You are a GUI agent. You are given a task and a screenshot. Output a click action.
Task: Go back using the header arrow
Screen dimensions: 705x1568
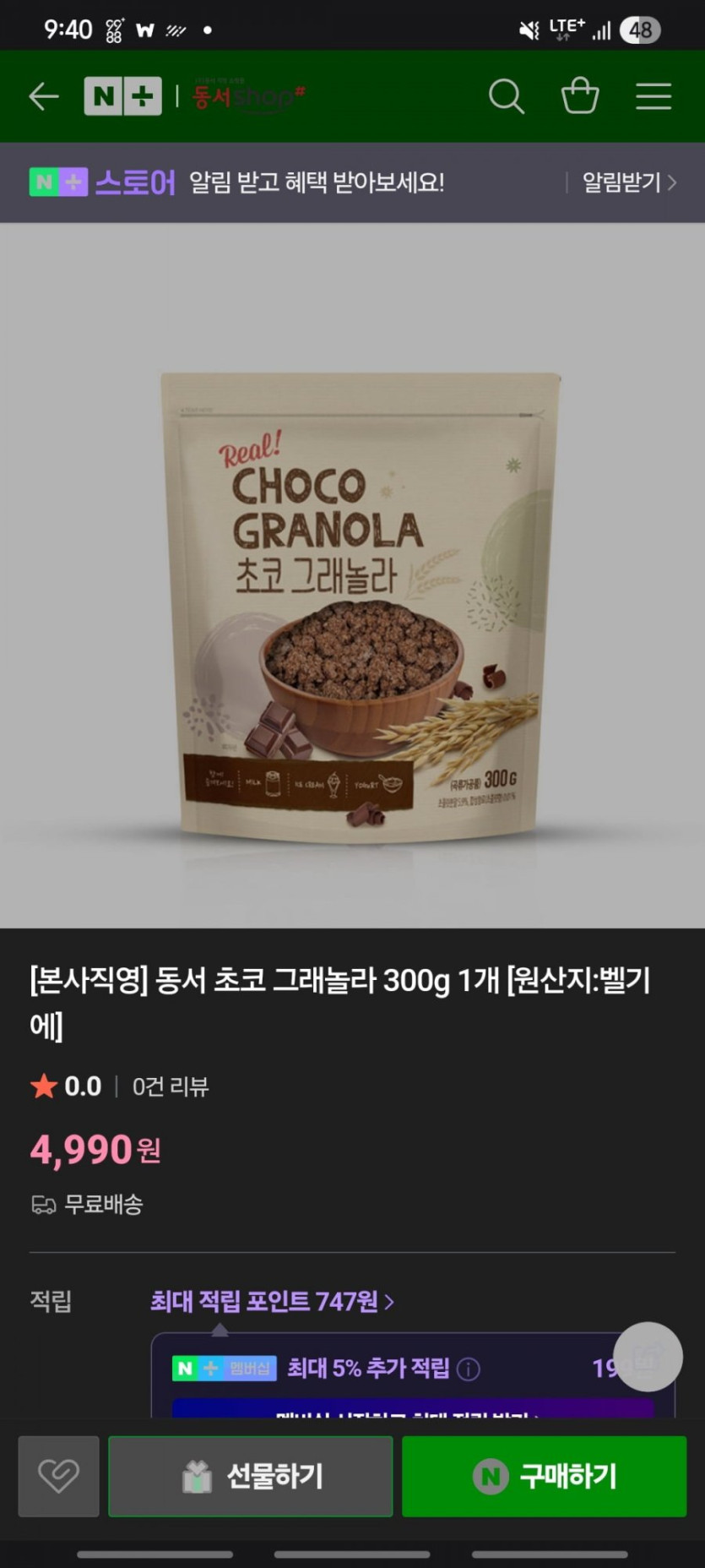44,96
